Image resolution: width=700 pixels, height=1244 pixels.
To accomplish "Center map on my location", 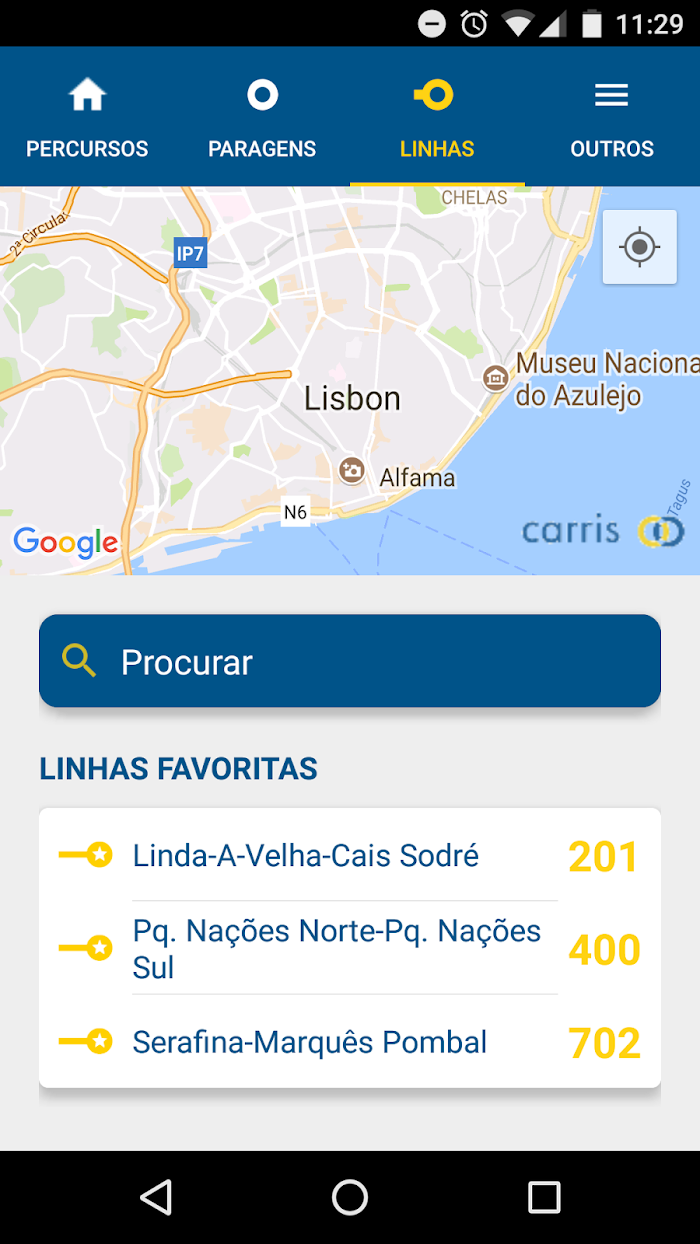I will point(640,247).
